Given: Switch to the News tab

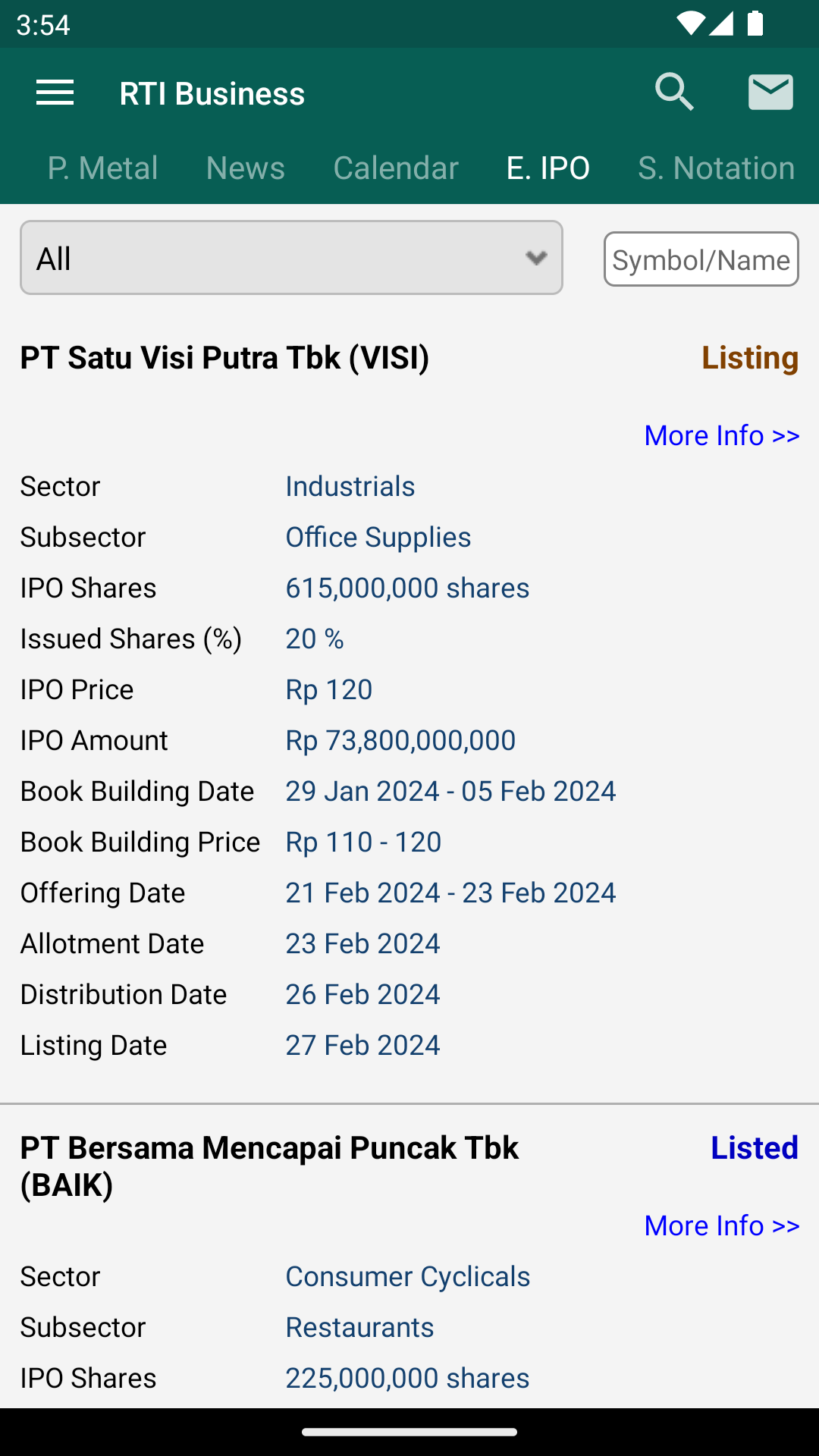Looking at the screenshot, I should tap(246, 168).
